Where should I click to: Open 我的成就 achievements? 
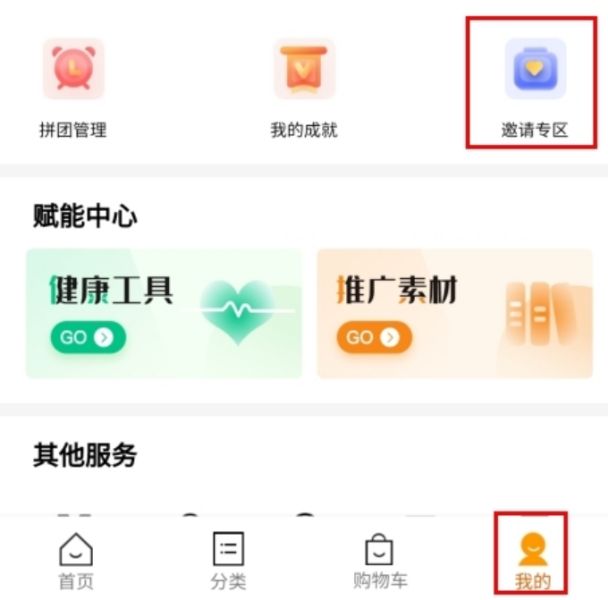tap(304, 88)
